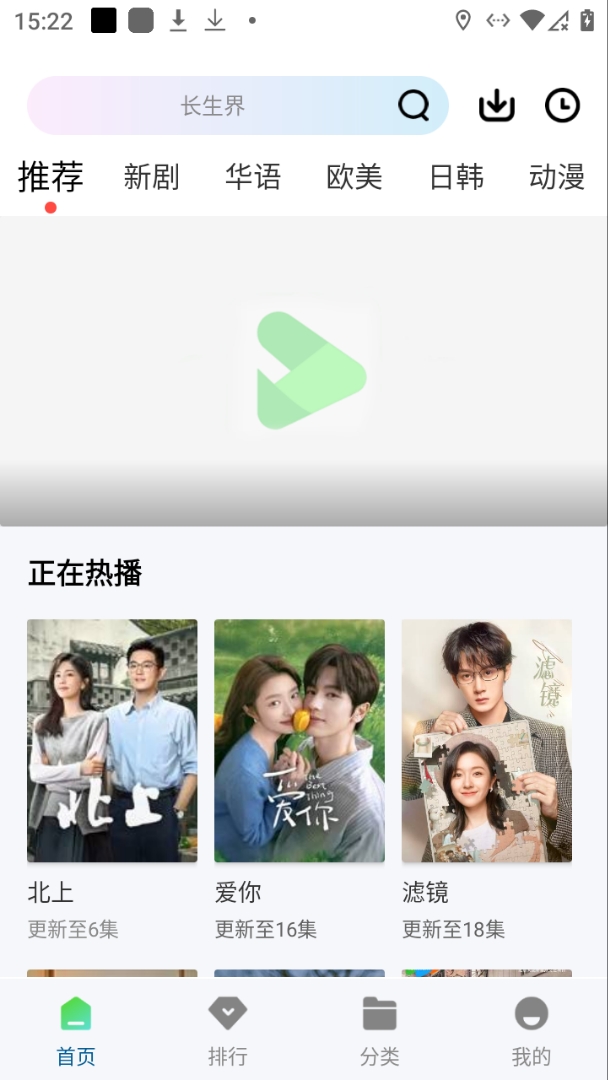Image resolution: width=608 pixels, height=1080 pixels.
Task: Switch to the 欧美 tab
Action: point(354,178)
